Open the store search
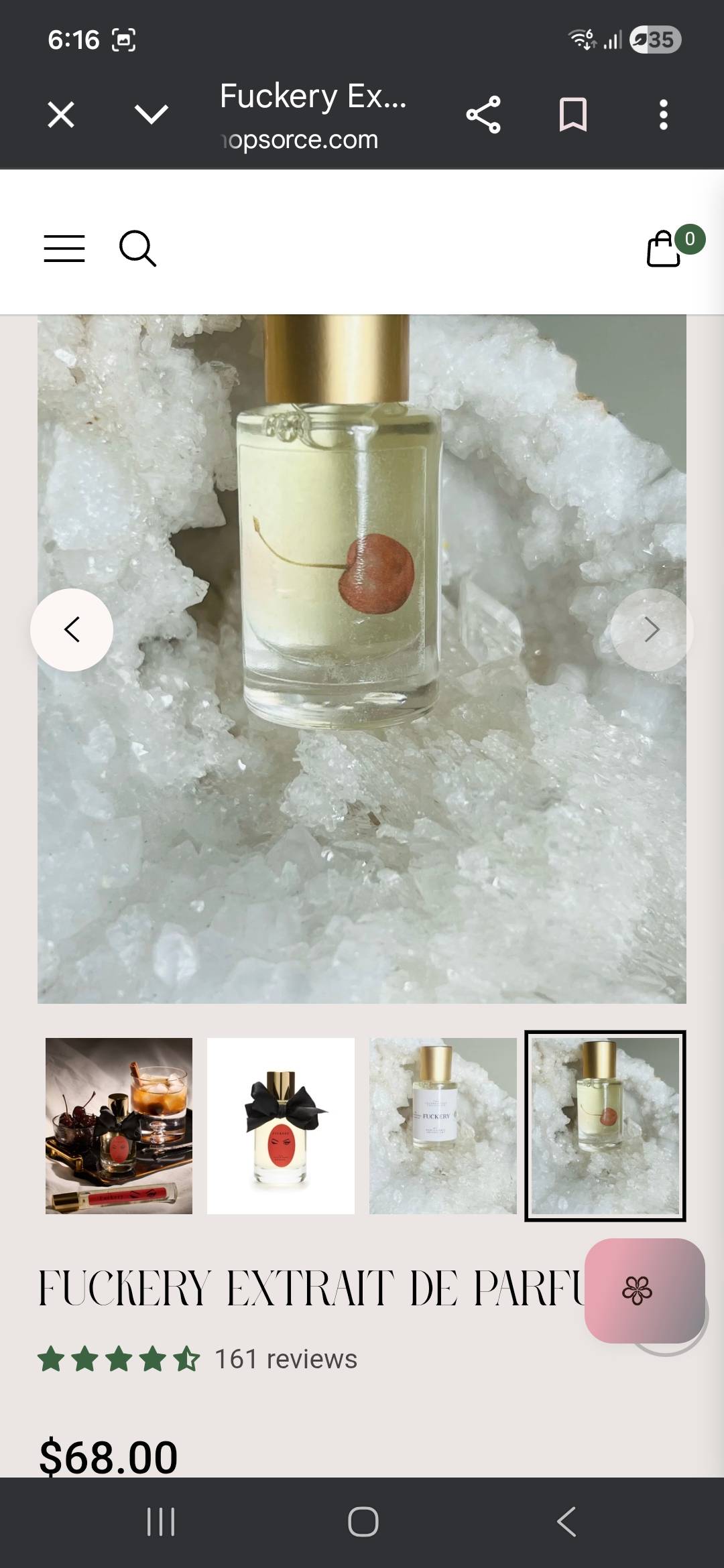Image resolution: width=724 pixels, height=1568 pixels. (137, 249)
